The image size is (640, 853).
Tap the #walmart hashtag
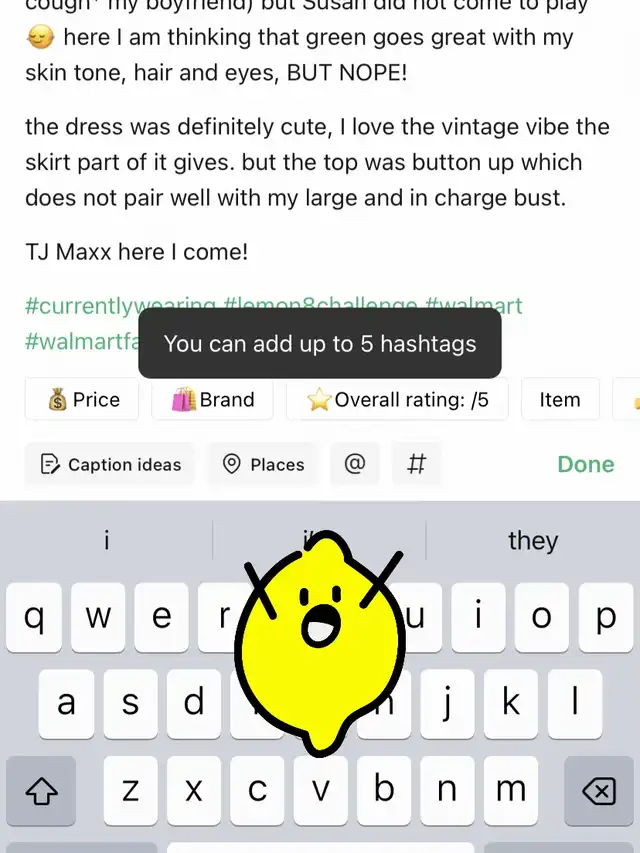point(473,306)
